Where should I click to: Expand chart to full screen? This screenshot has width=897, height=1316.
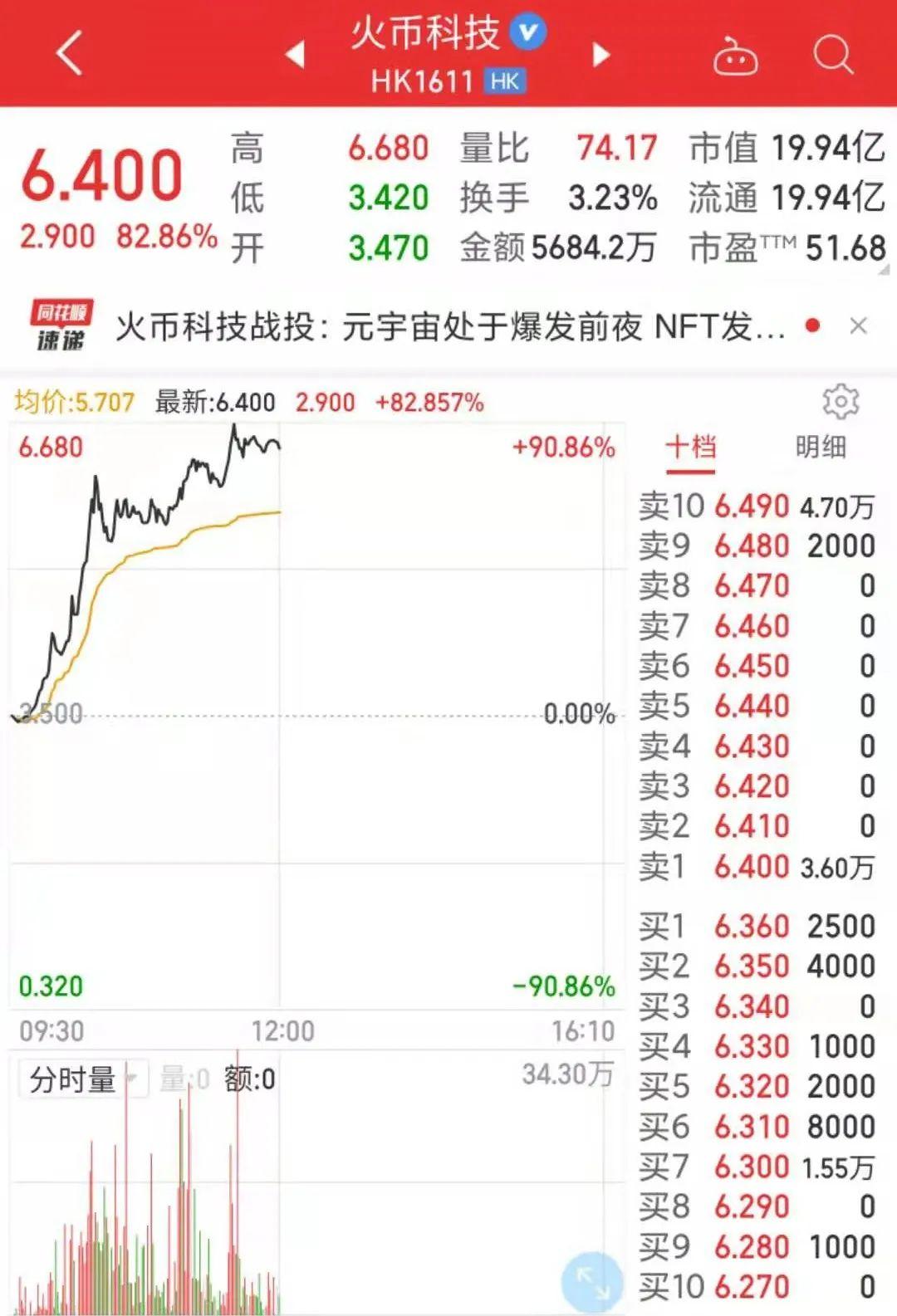coord(591,1281)
